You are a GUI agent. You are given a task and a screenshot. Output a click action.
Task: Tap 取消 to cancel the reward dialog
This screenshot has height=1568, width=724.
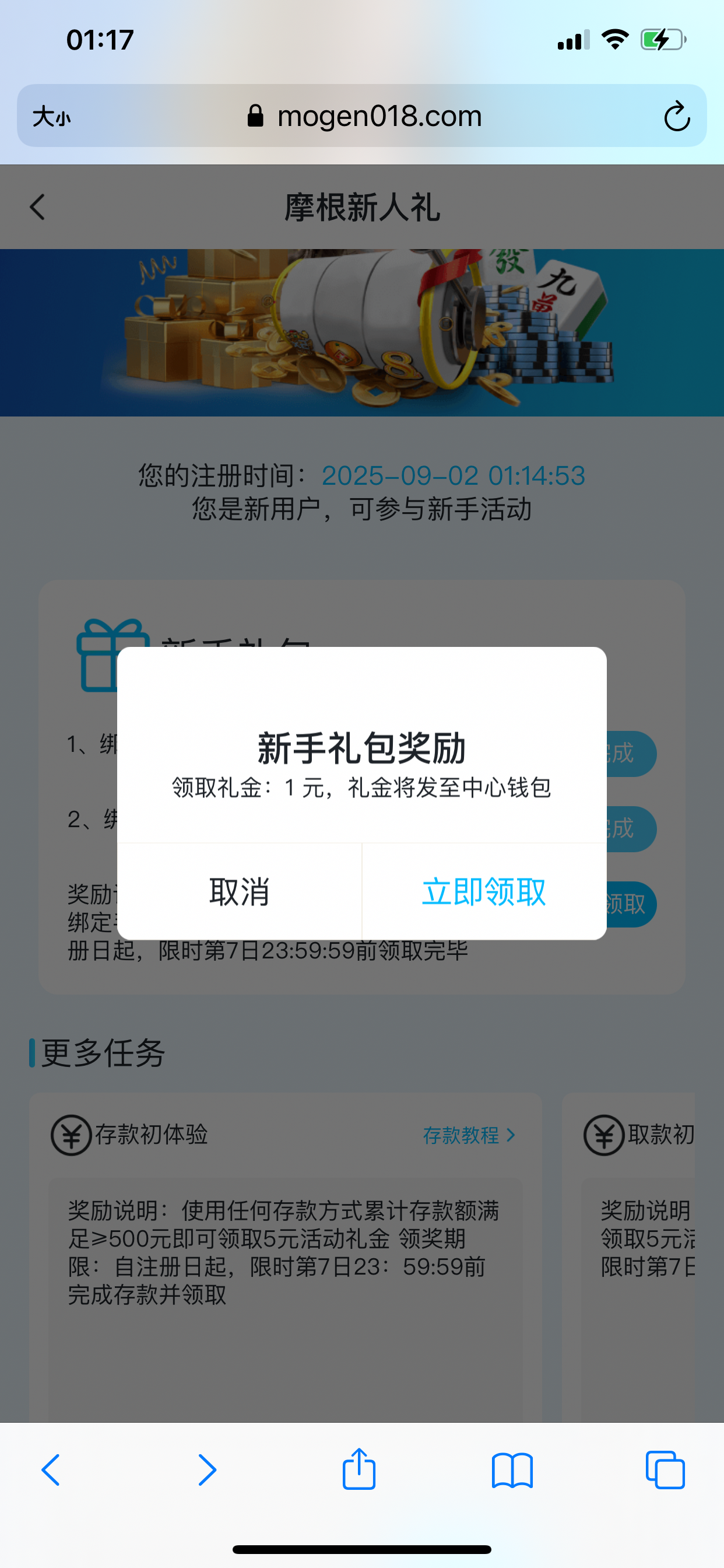tap(239, 892)
